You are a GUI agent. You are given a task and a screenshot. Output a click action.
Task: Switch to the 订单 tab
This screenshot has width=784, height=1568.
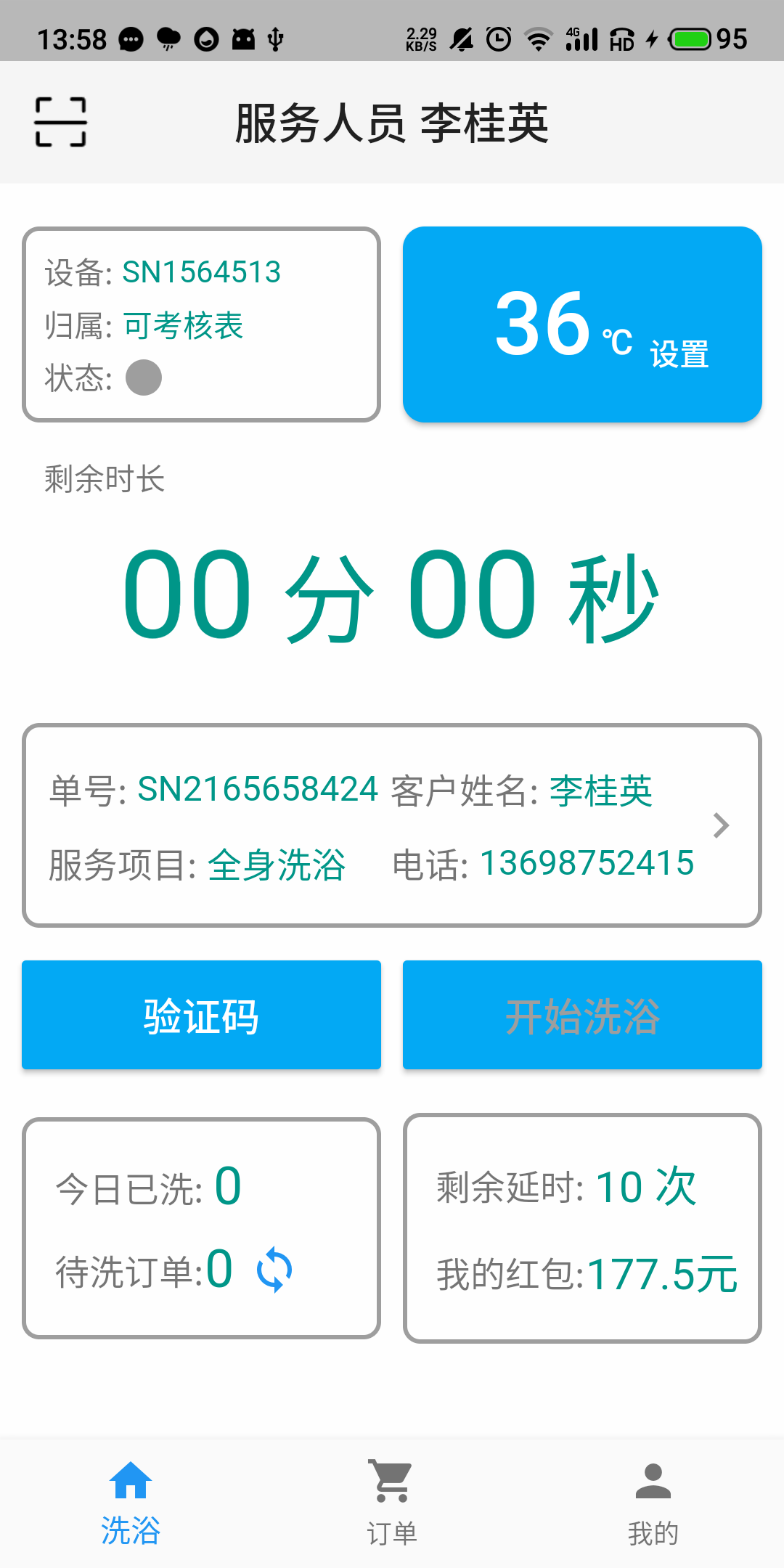point(392,1503)
